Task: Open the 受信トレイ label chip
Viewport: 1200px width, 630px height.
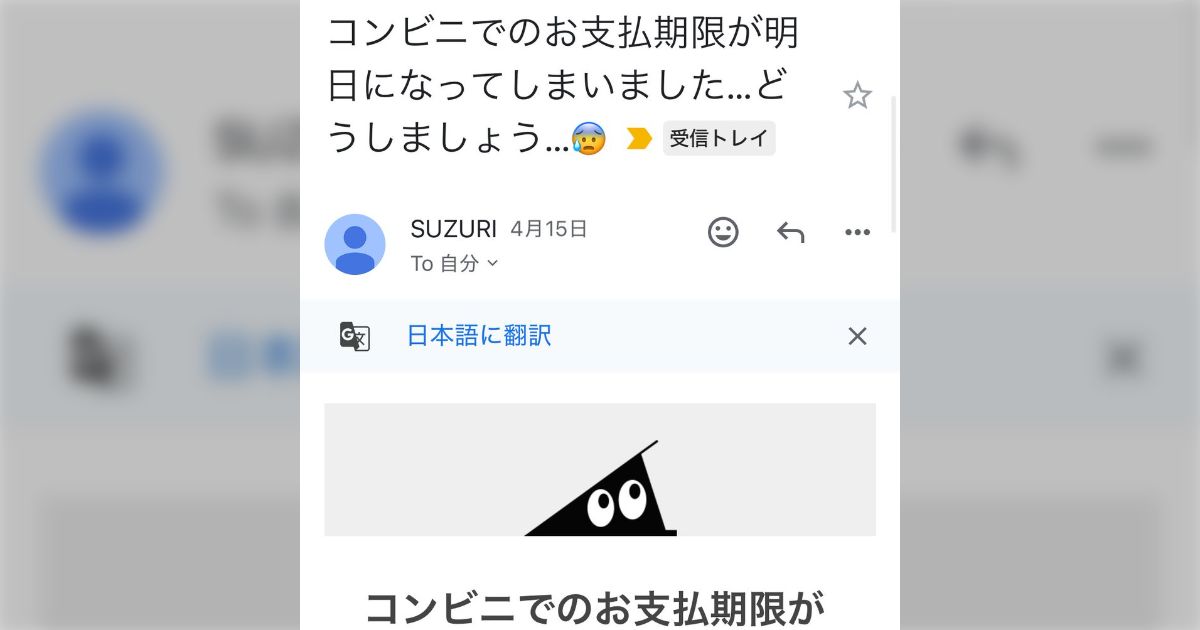Action: point(719,139)
